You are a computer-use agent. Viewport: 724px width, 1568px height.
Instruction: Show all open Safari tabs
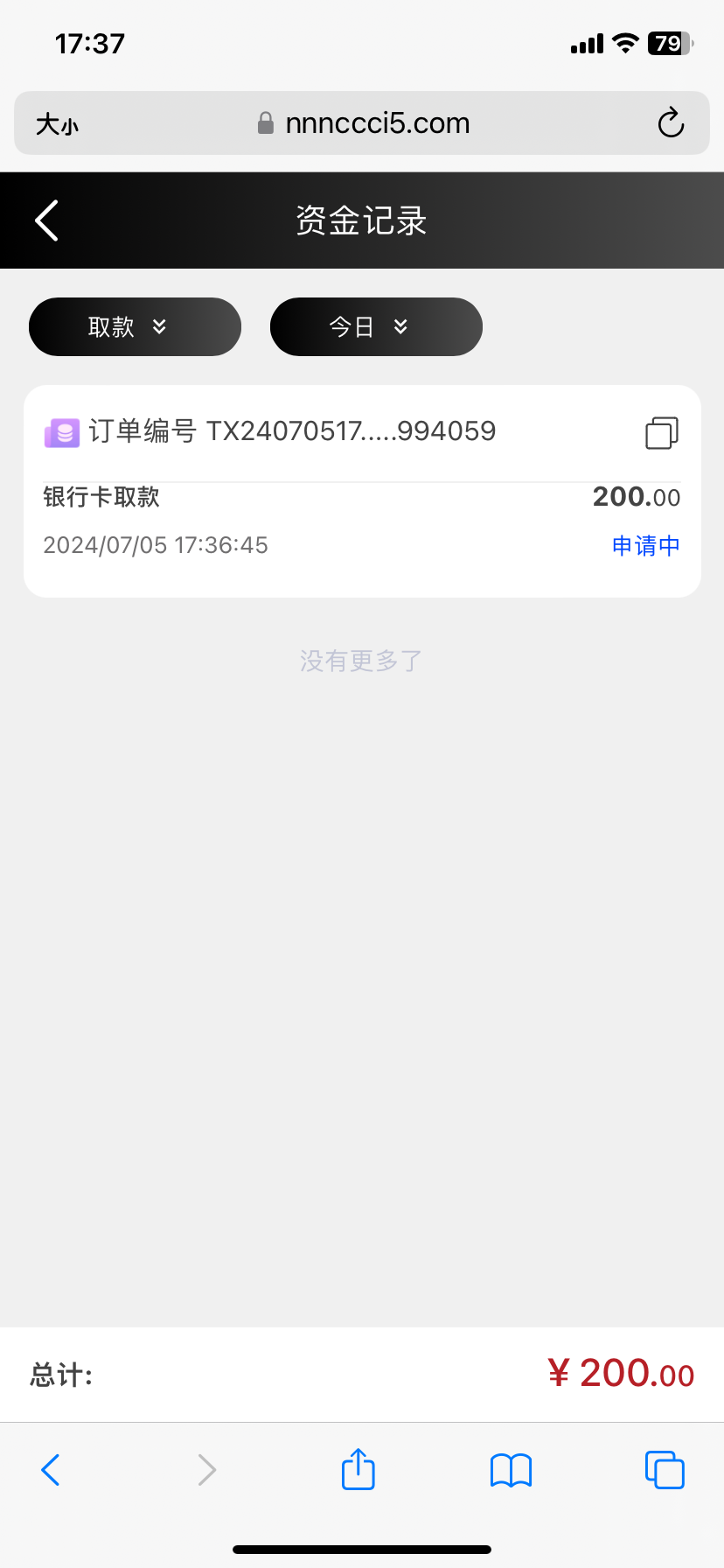click(664, 1470)
